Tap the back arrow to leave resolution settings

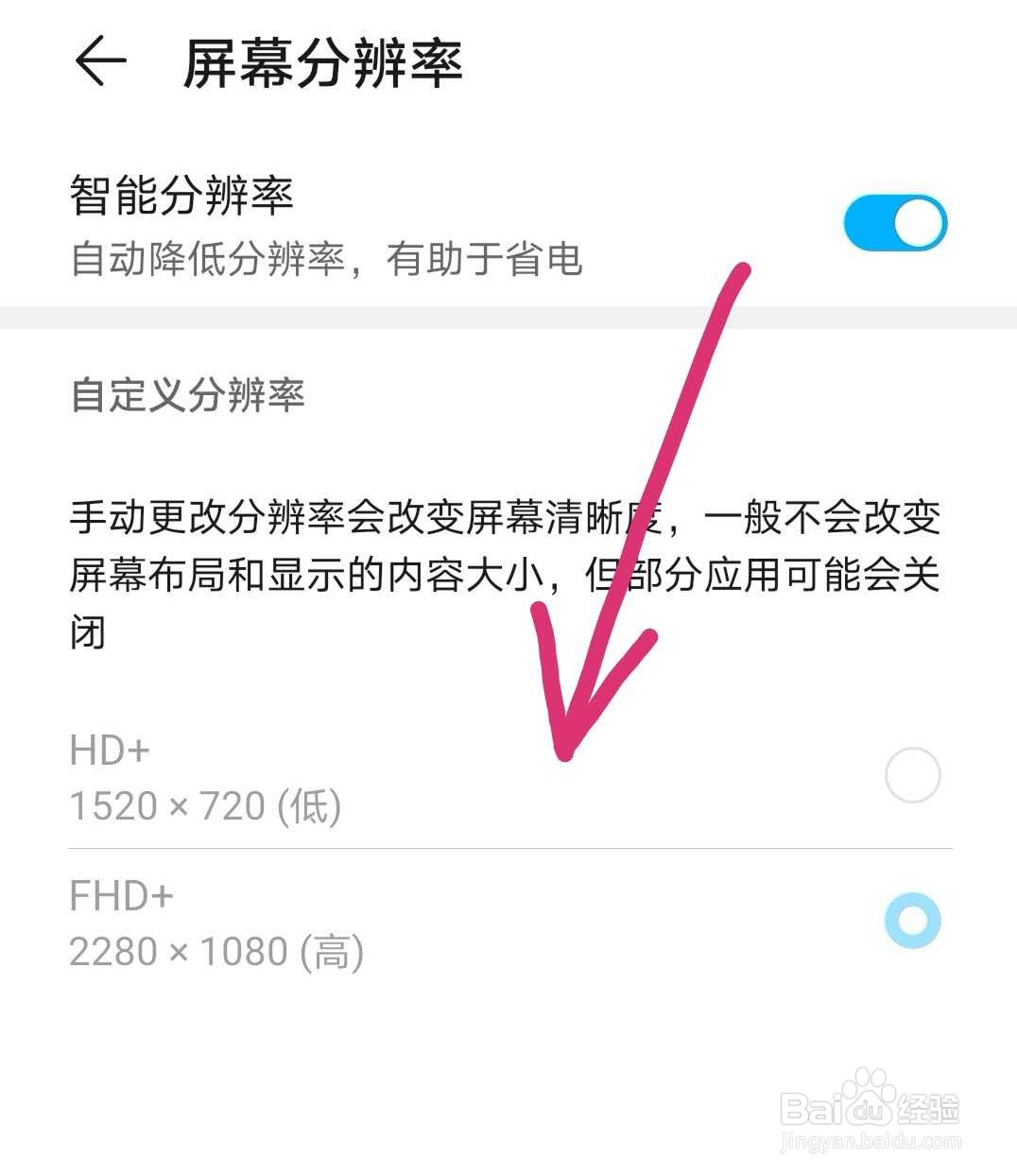click(x=102, y=62)
